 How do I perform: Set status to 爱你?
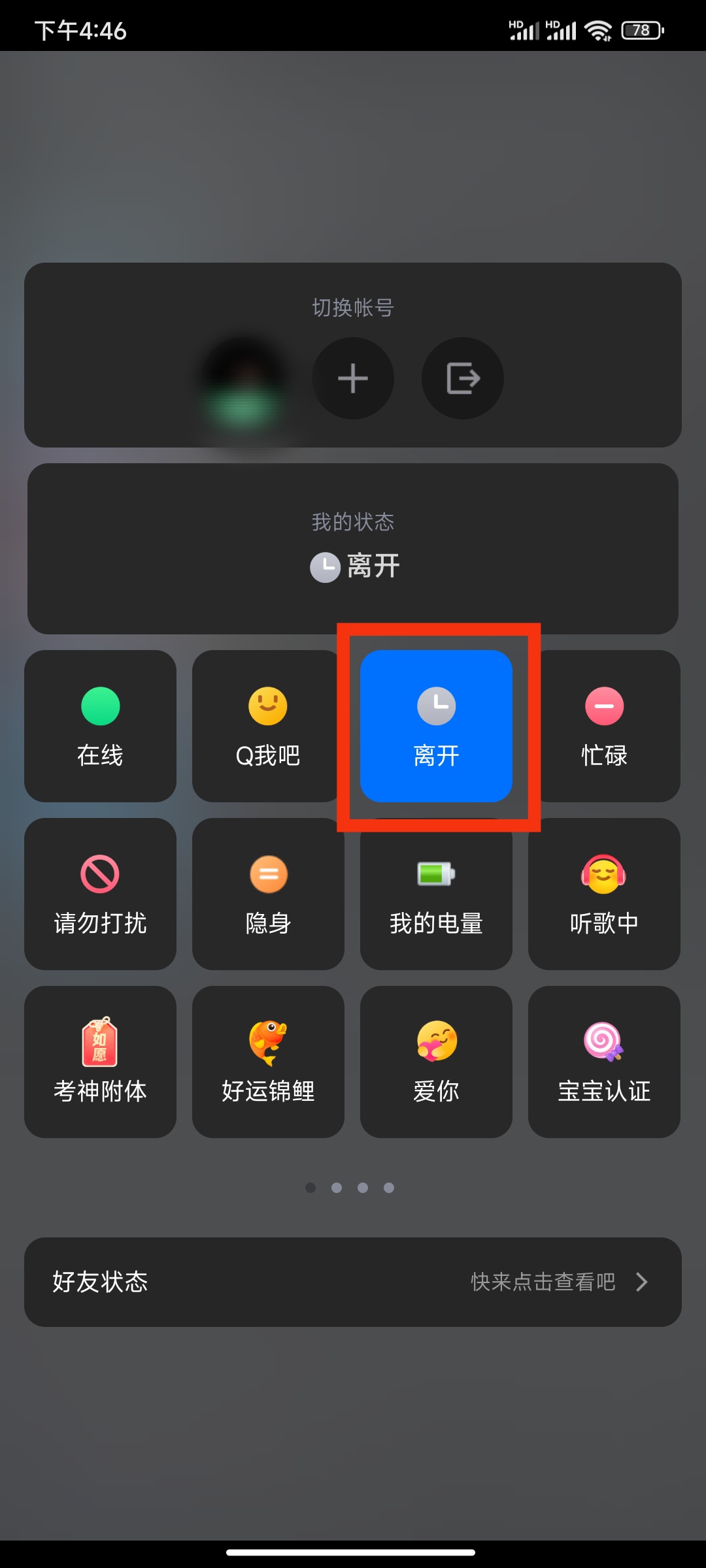[436, 1062]
